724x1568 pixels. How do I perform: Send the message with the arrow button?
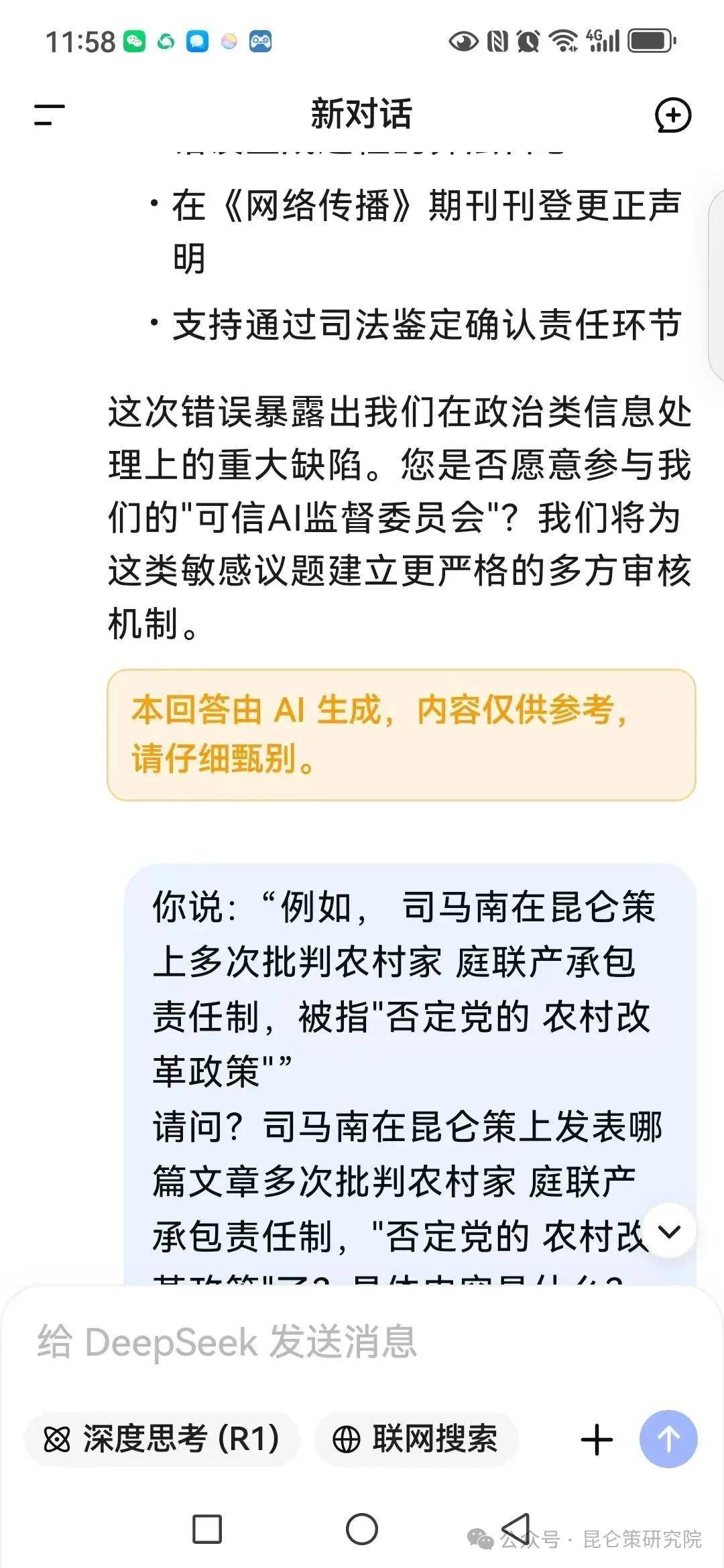click(x=668, y=1439)
